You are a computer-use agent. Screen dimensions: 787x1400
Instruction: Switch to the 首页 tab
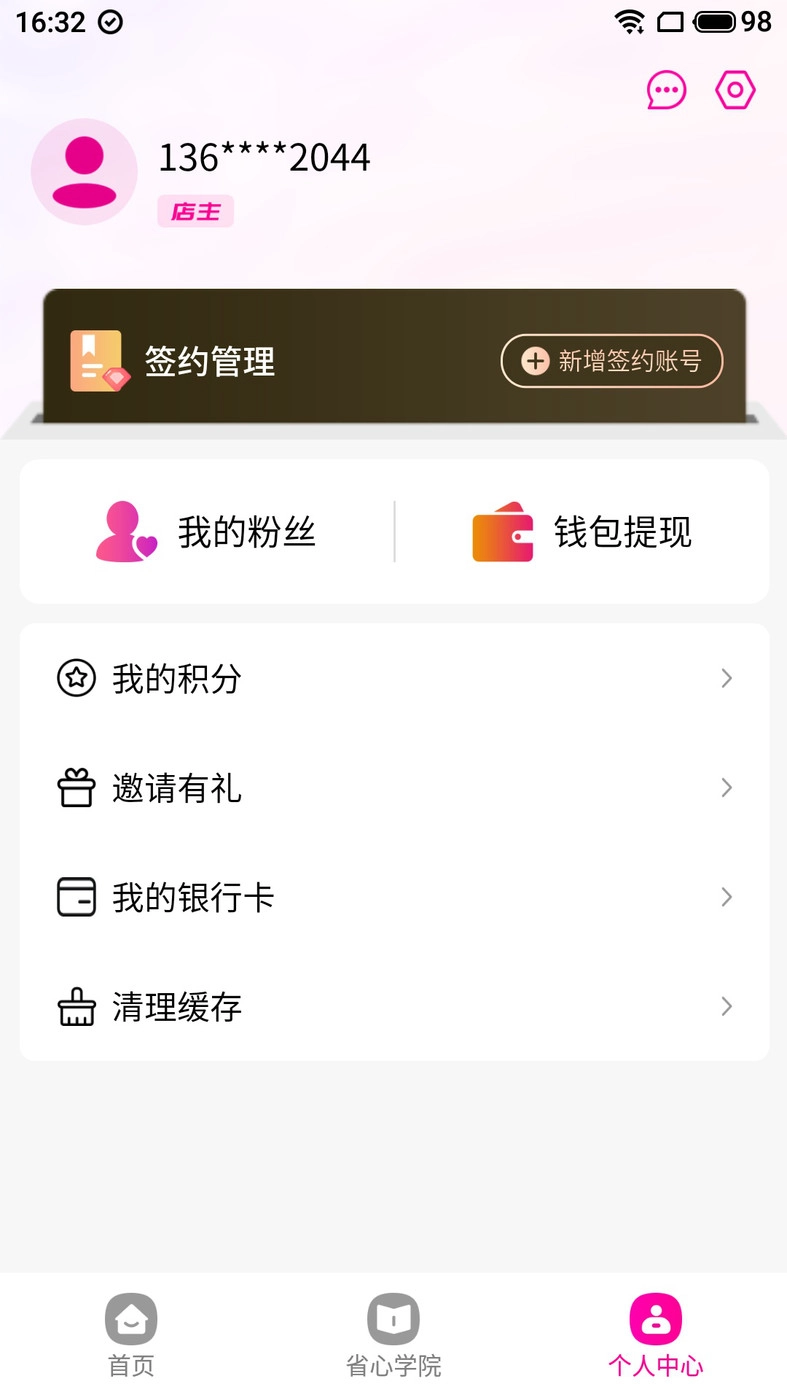131,1335
